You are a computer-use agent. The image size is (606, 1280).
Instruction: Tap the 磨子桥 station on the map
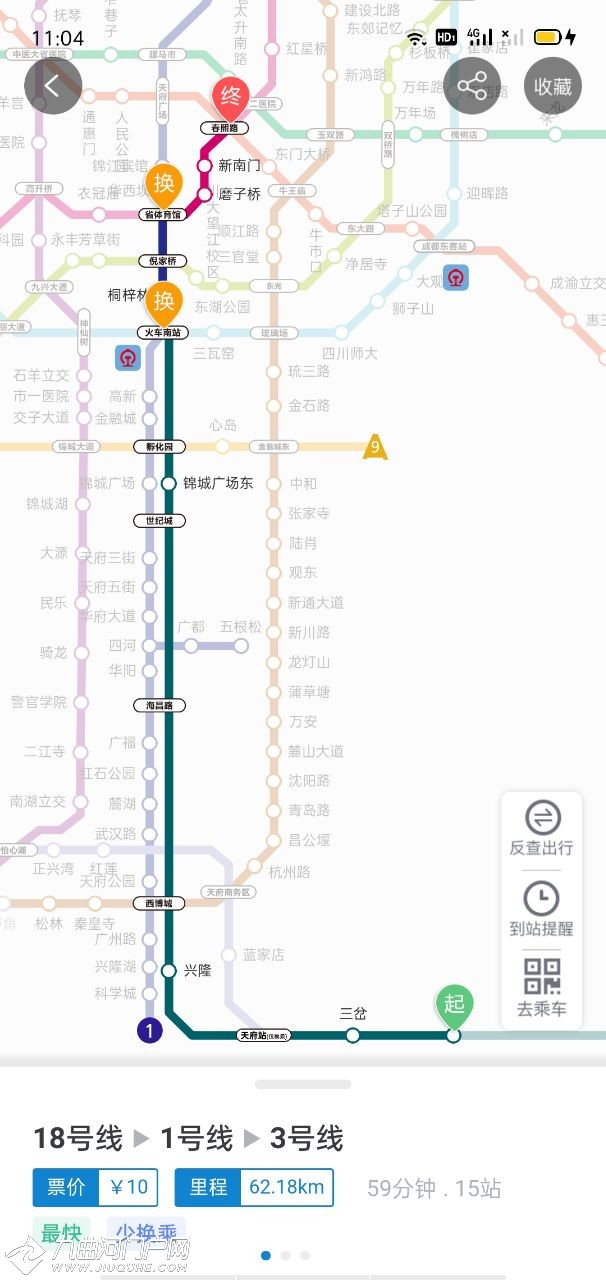pyautogui.click(x=205, y=194)
